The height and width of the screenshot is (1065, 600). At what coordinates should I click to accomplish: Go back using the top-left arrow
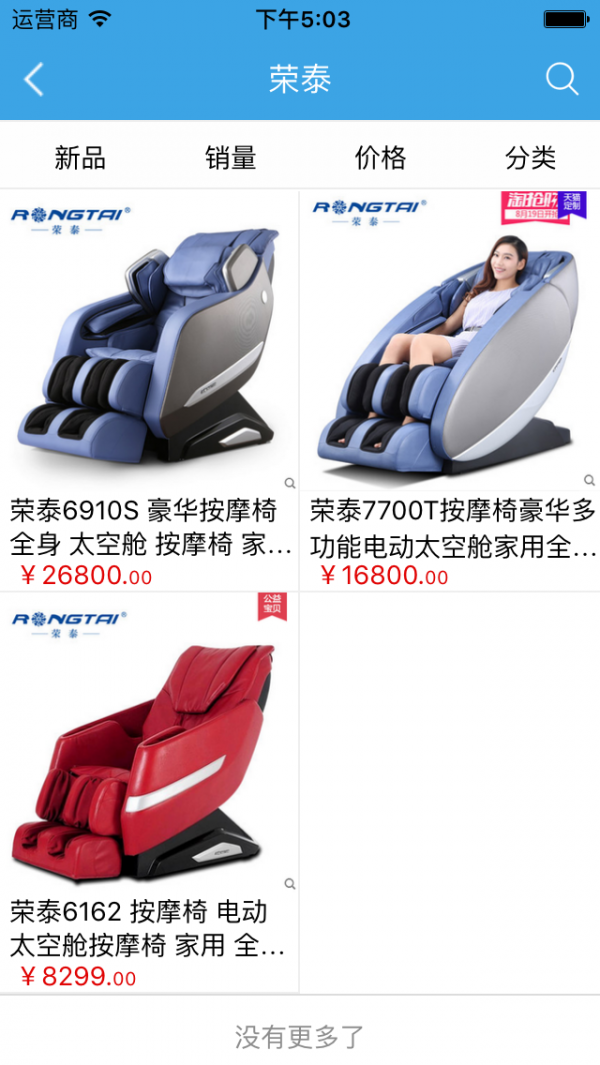pos(34,79)
